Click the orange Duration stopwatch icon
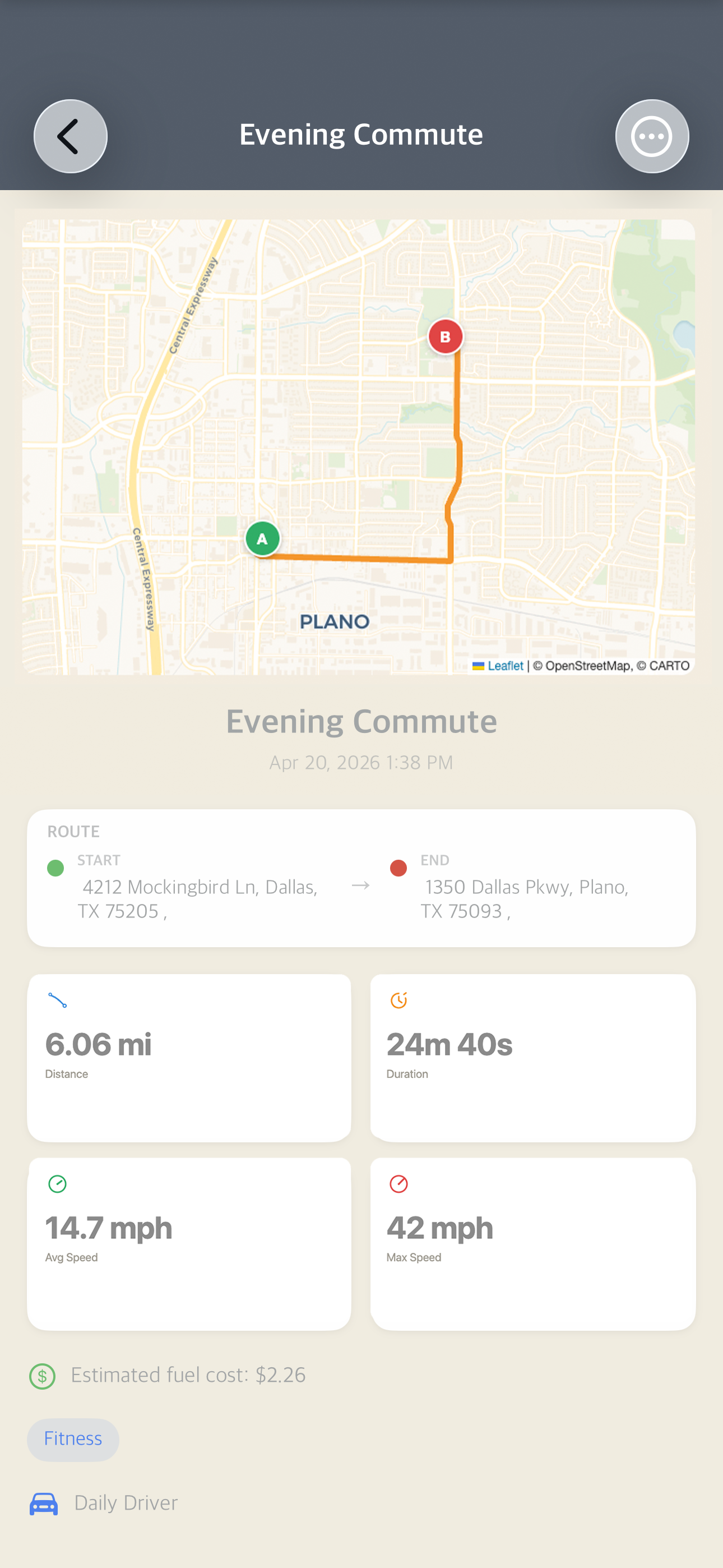 [399, 1000]
